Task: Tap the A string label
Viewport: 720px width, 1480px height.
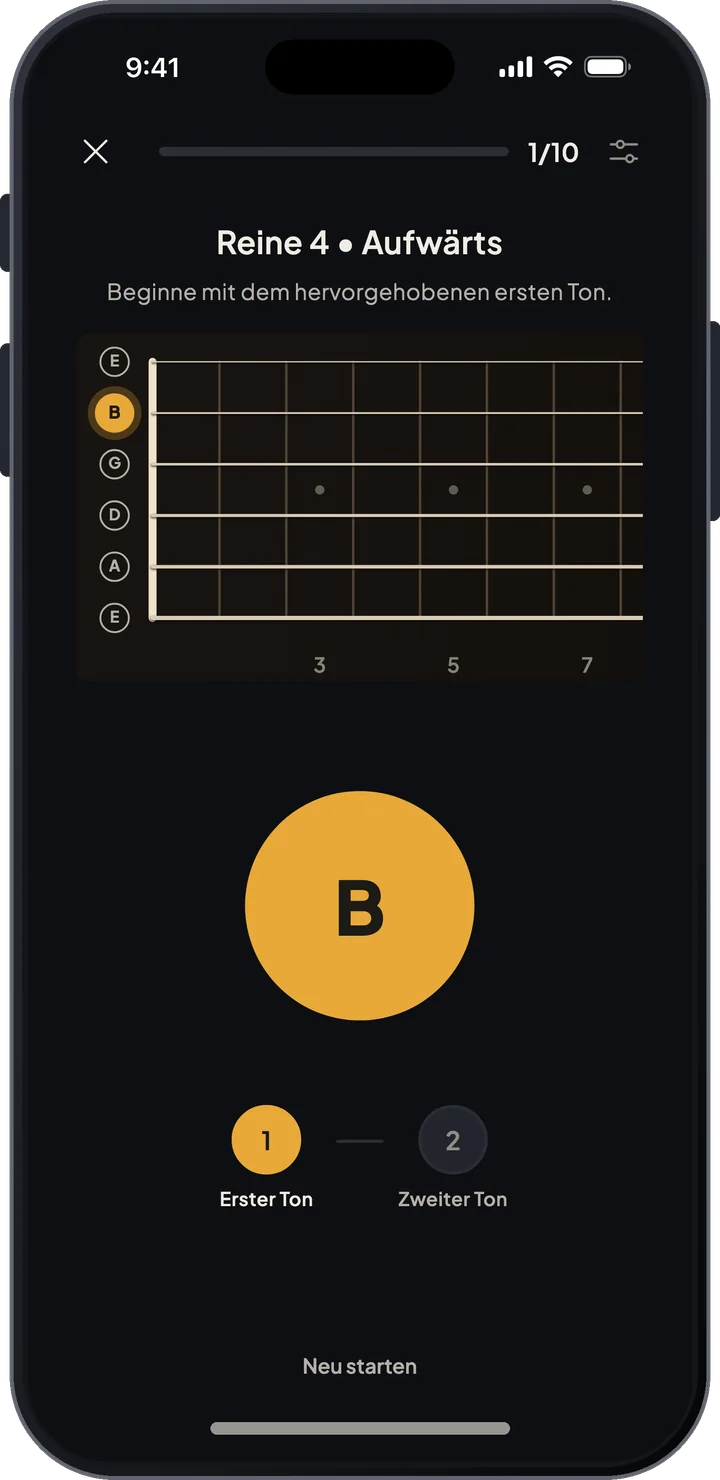Action: click(x=115, y=566)
